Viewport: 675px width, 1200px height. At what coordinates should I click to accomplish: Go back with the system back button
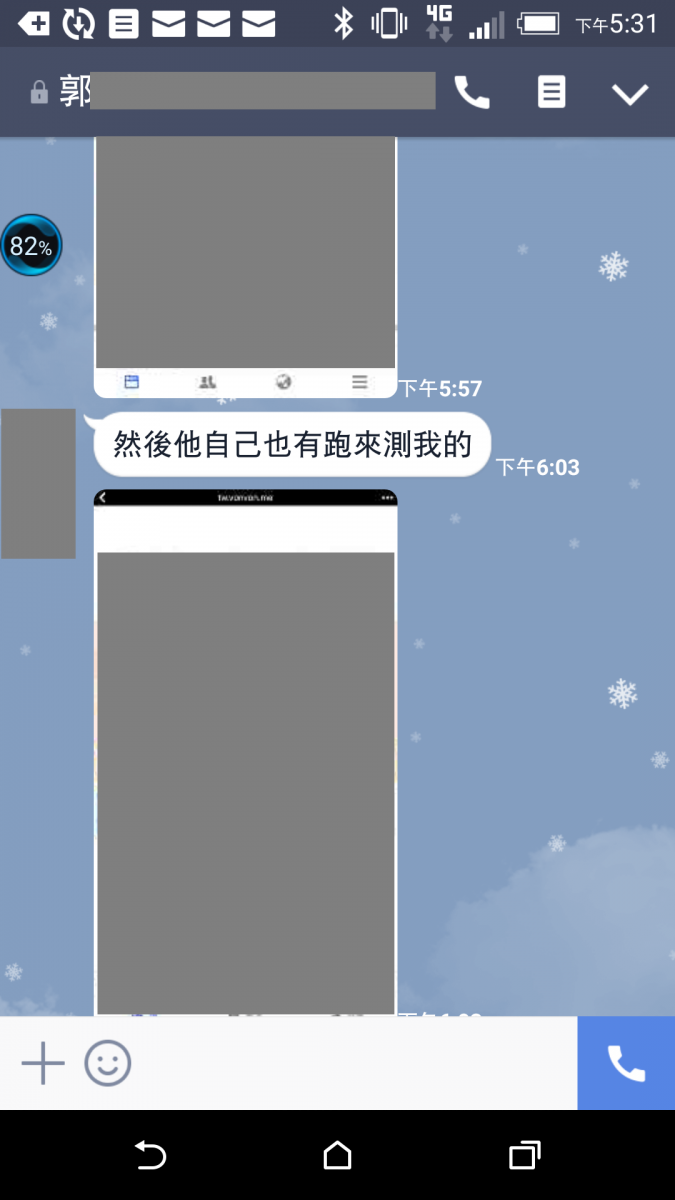point(150,1156)
